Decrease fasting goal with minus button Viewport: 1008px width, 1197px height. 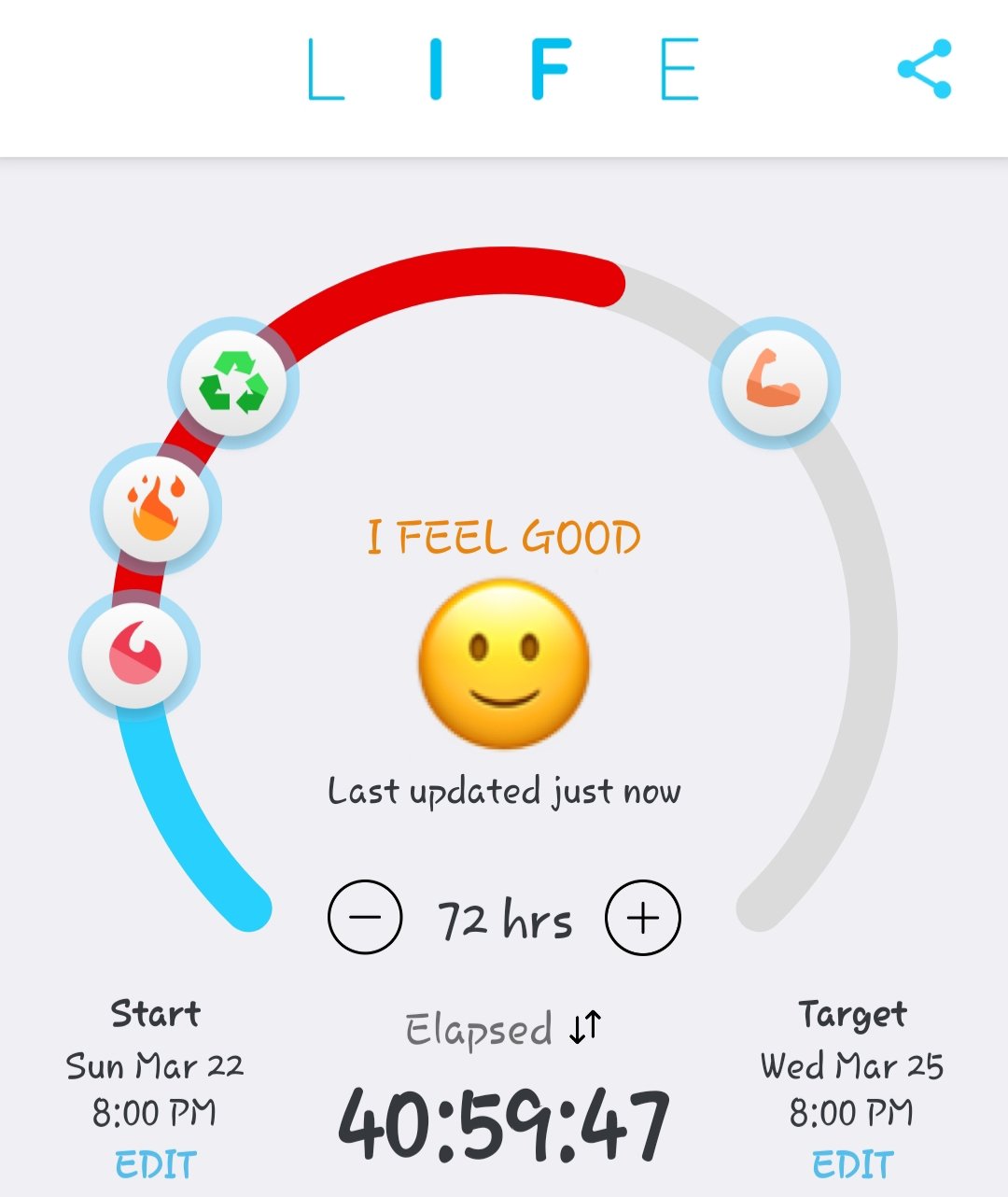point(365,917)
